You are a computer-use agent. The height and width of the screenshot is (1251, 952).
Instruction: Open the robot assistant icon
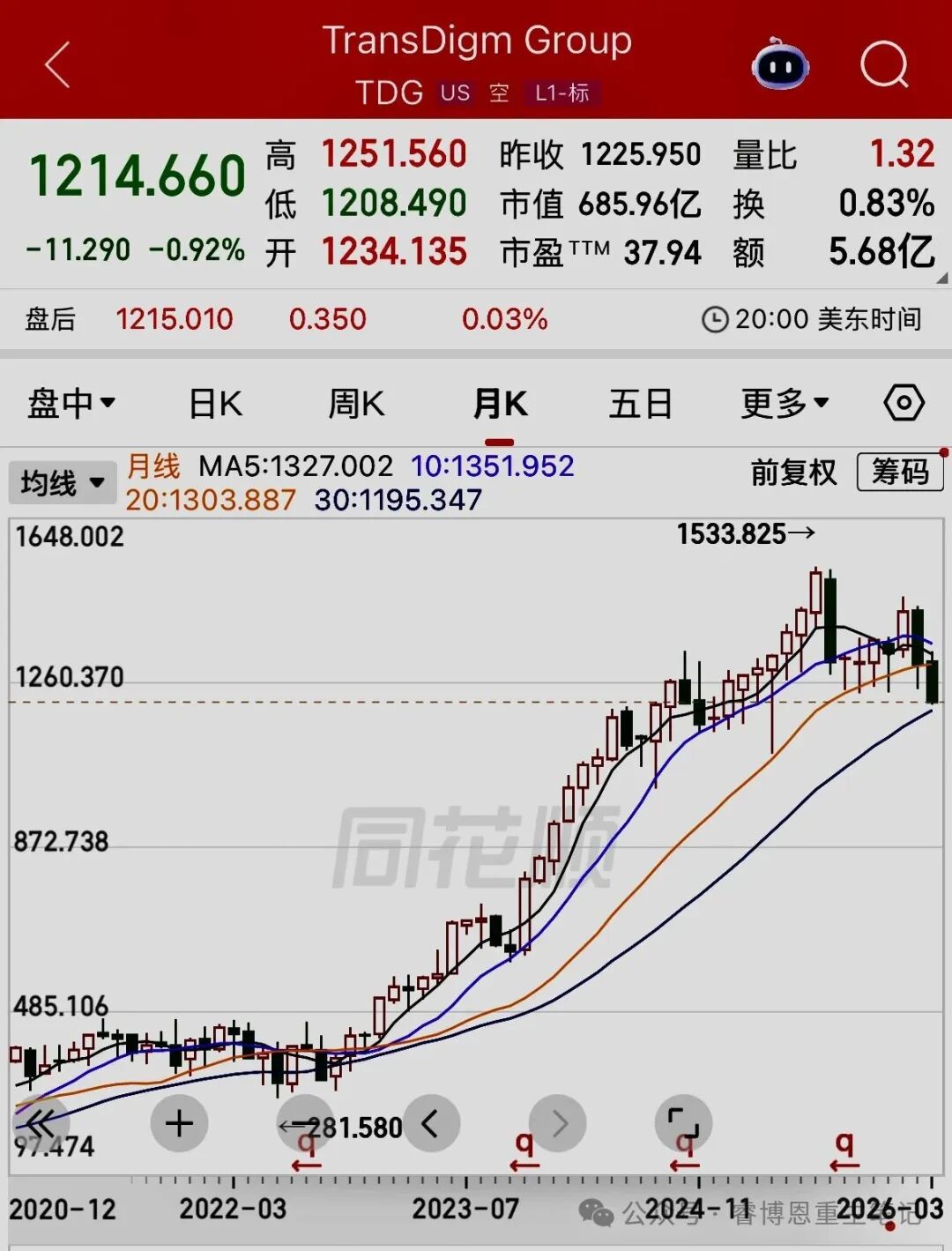[x=779, y=64]
